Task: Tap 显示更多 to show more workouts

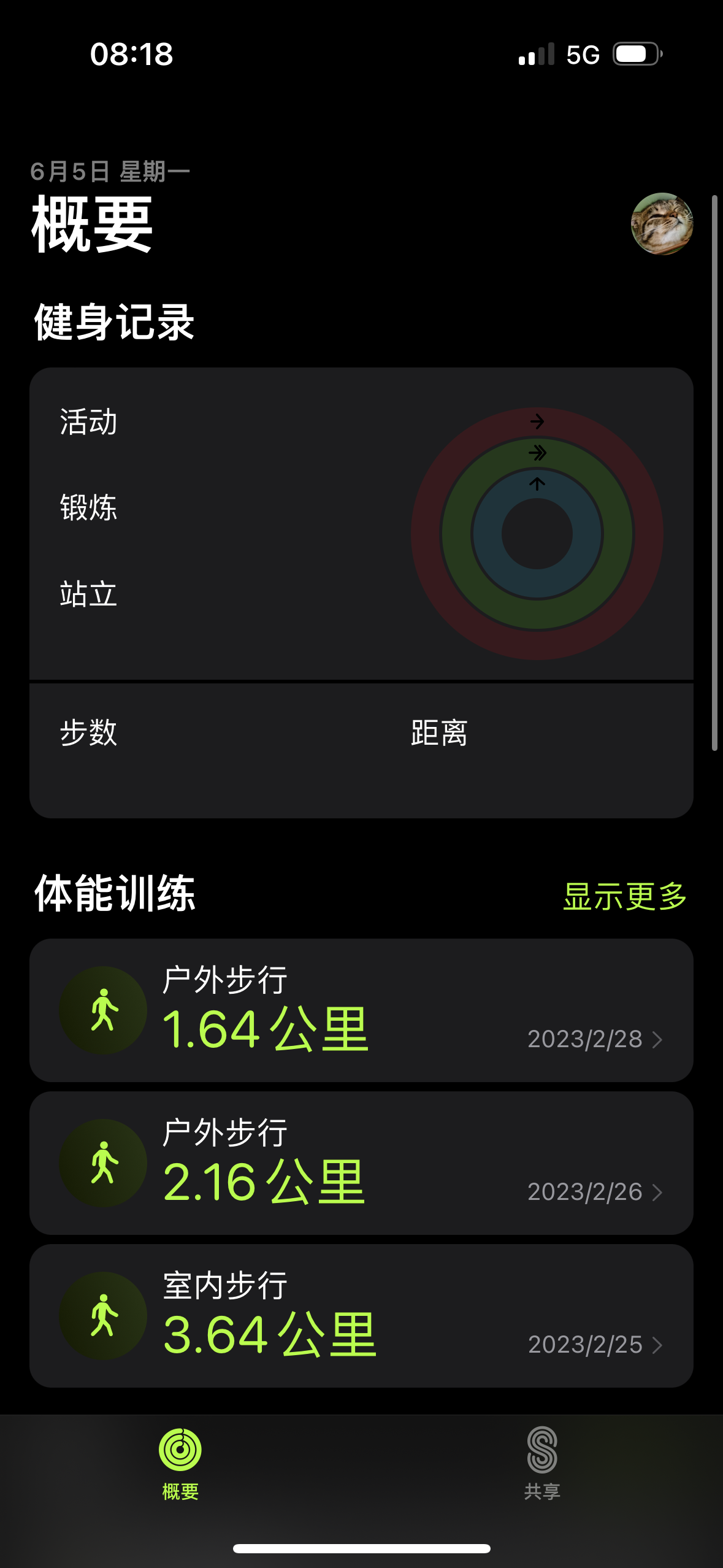Action: (624, 896)
